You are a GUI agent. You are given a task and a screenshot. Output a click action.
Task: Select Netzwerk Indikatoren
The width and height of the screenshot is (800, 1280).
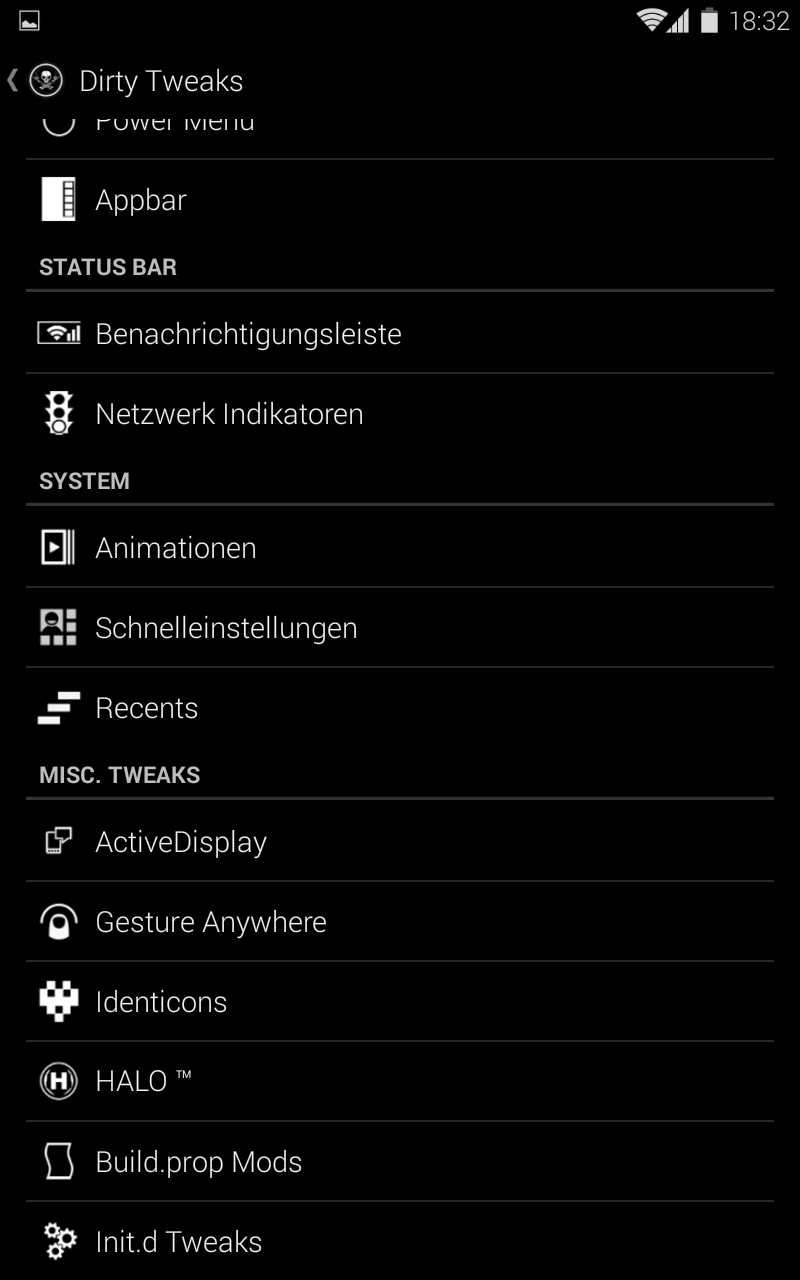(x=400, y=414)
